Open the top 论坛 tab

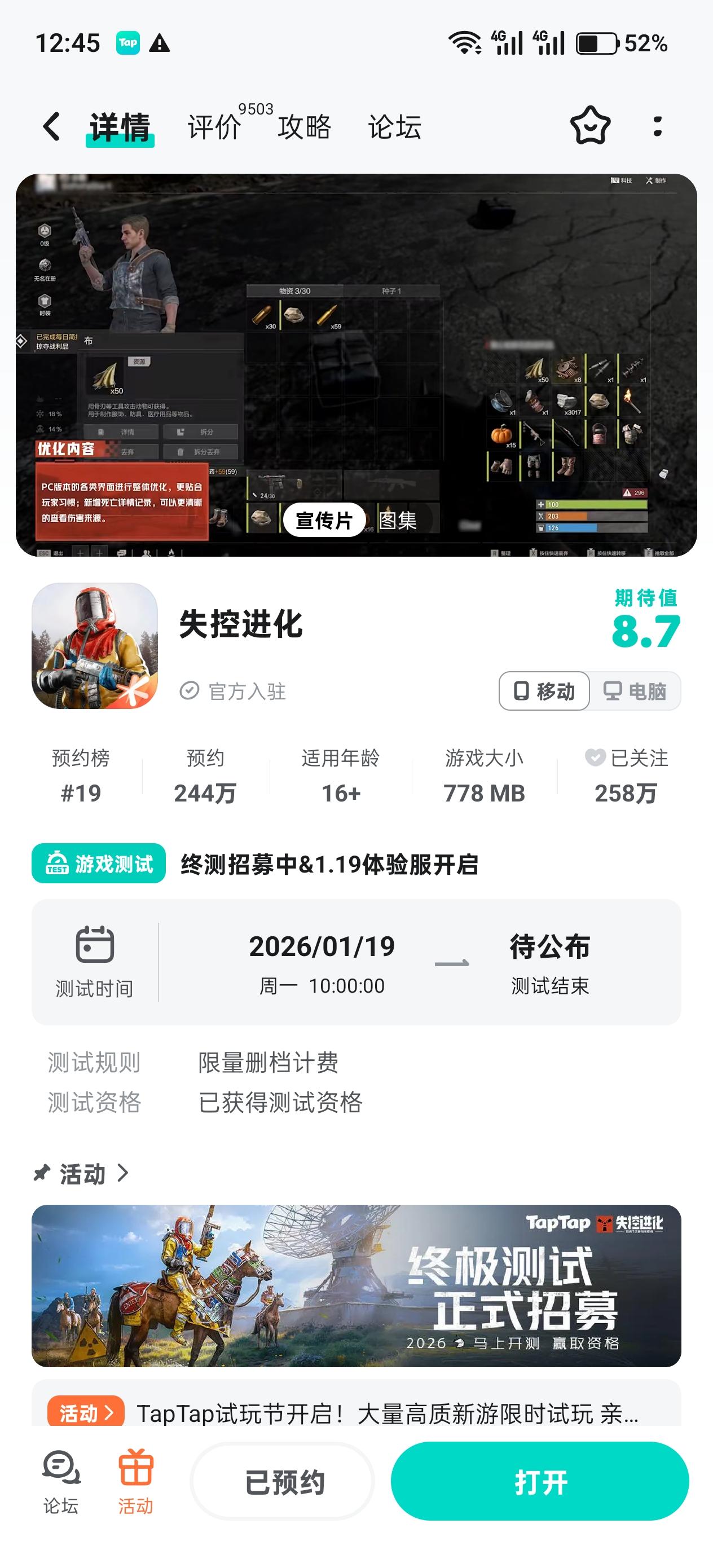click(394, 127)
